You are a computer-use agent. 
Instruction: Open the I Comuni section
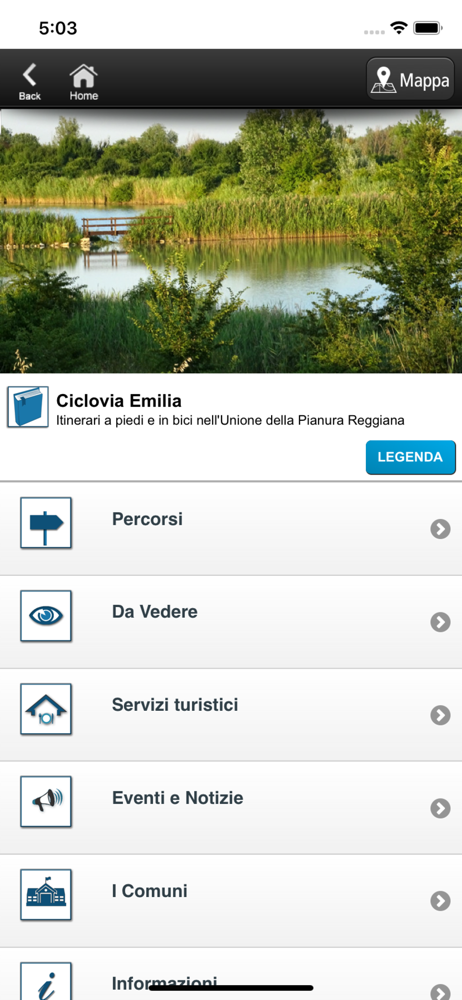[231, 901]
